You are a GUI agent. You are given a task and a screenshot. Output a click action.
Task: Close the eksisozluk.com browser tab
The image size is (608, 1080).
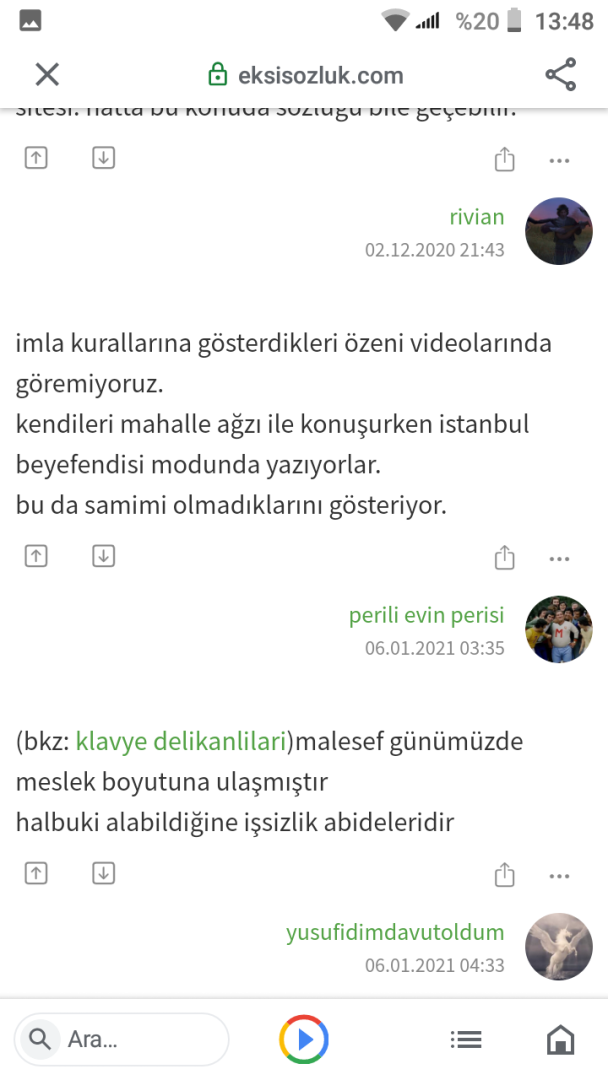pos(47,74)
